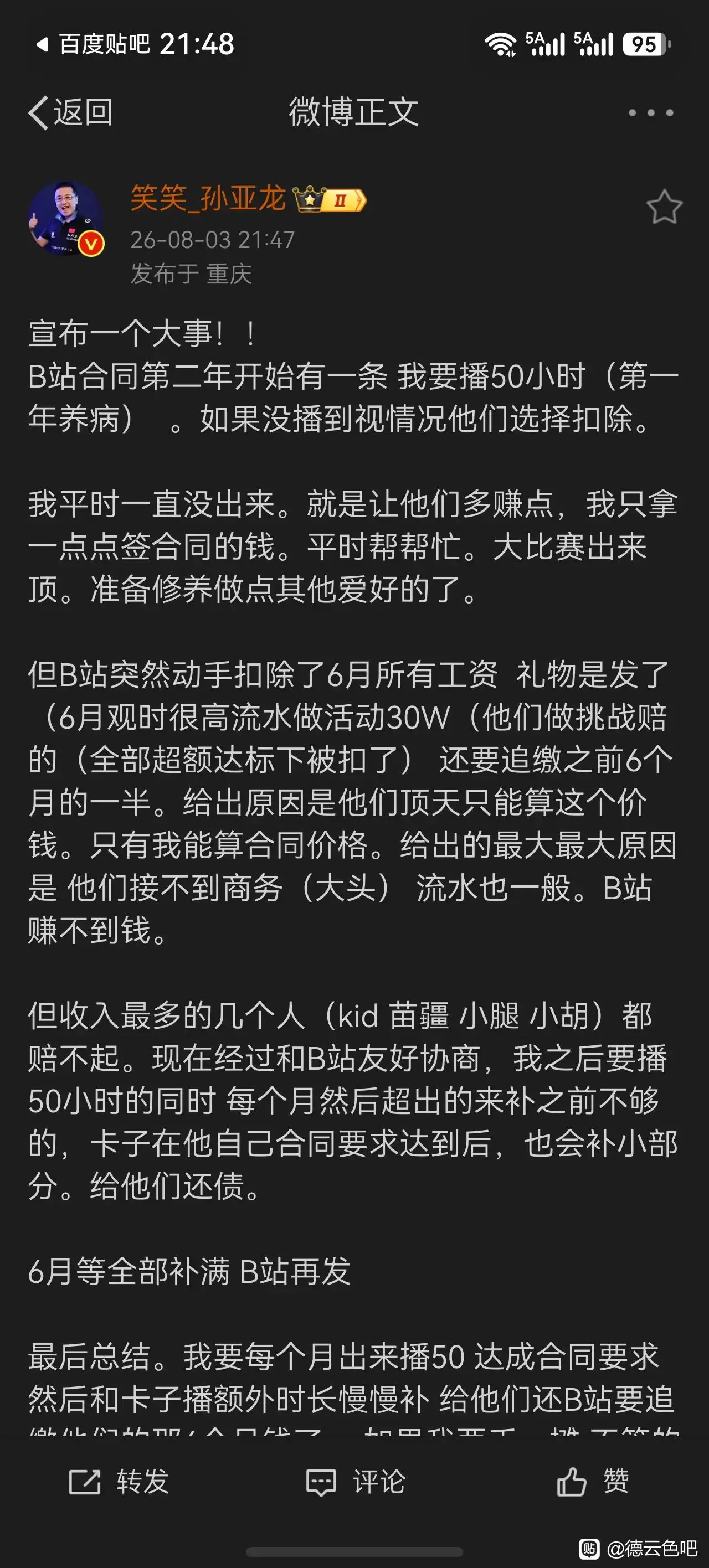
Task: Favorite this post with the star icon
Action: (664, 207)
